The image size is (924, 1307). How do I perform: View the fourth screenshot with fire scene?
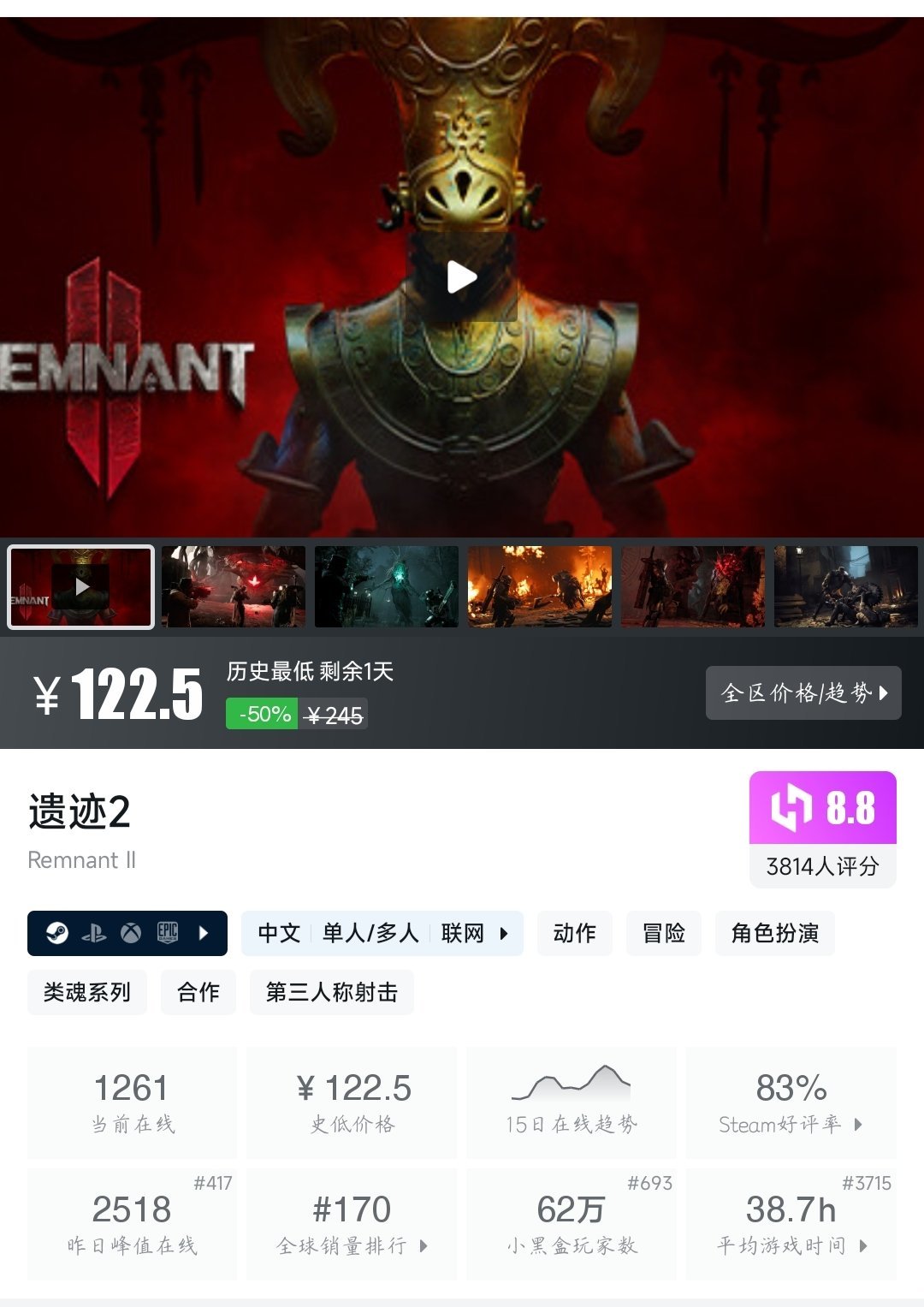click(540, 587)
